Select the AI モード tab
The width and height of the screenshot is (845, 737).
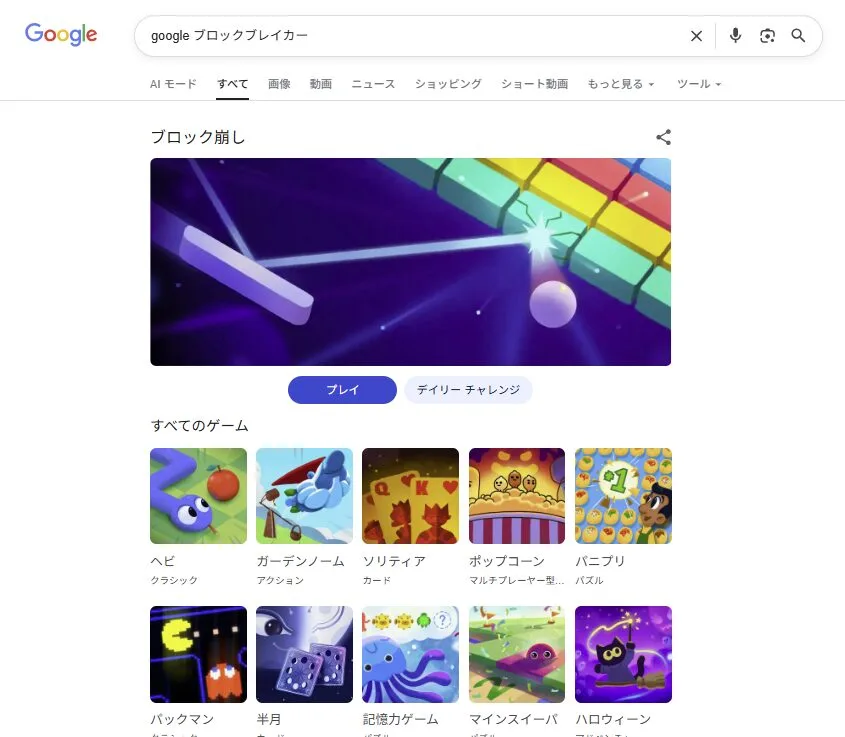tap(173, 84)
